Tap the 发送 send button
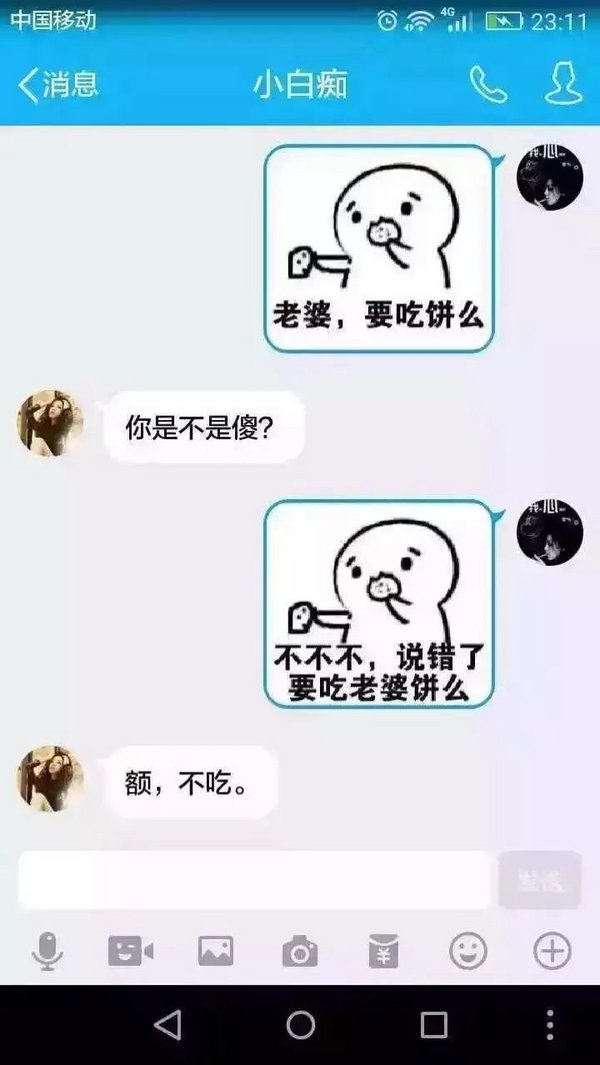 (x=540, y=880)
